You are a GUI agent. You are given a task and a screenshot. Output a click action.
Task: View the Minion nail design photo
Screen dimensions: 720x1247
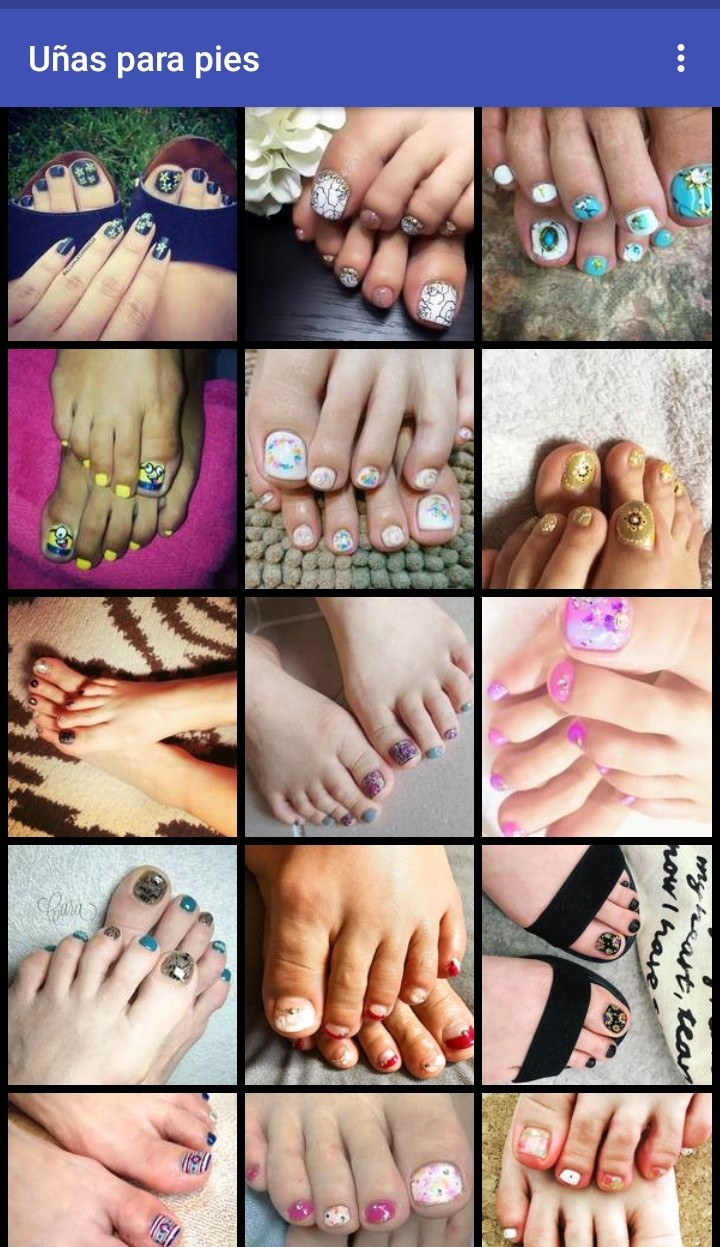(x=122, y=468)
